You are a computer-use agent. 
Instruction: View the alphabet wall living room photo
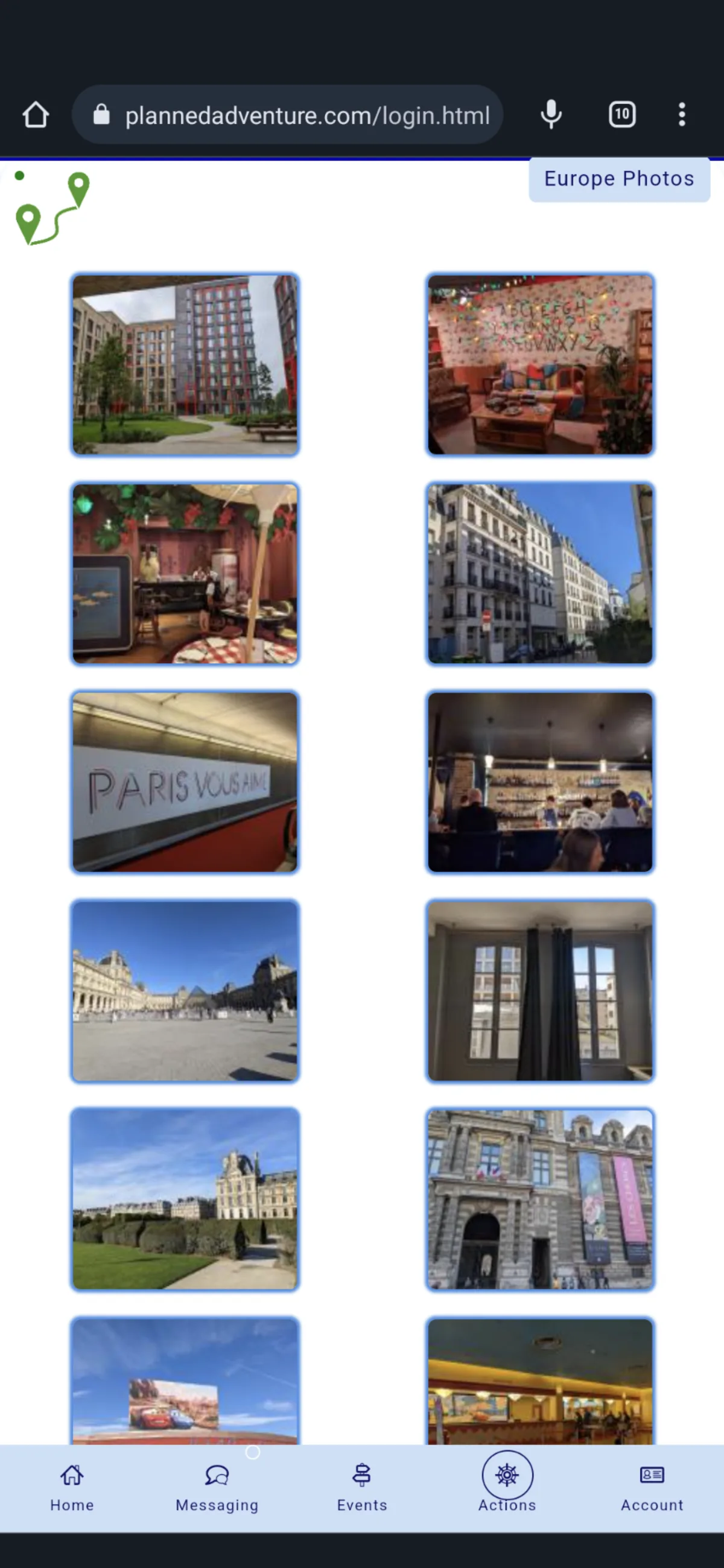[x=540, y=365]
